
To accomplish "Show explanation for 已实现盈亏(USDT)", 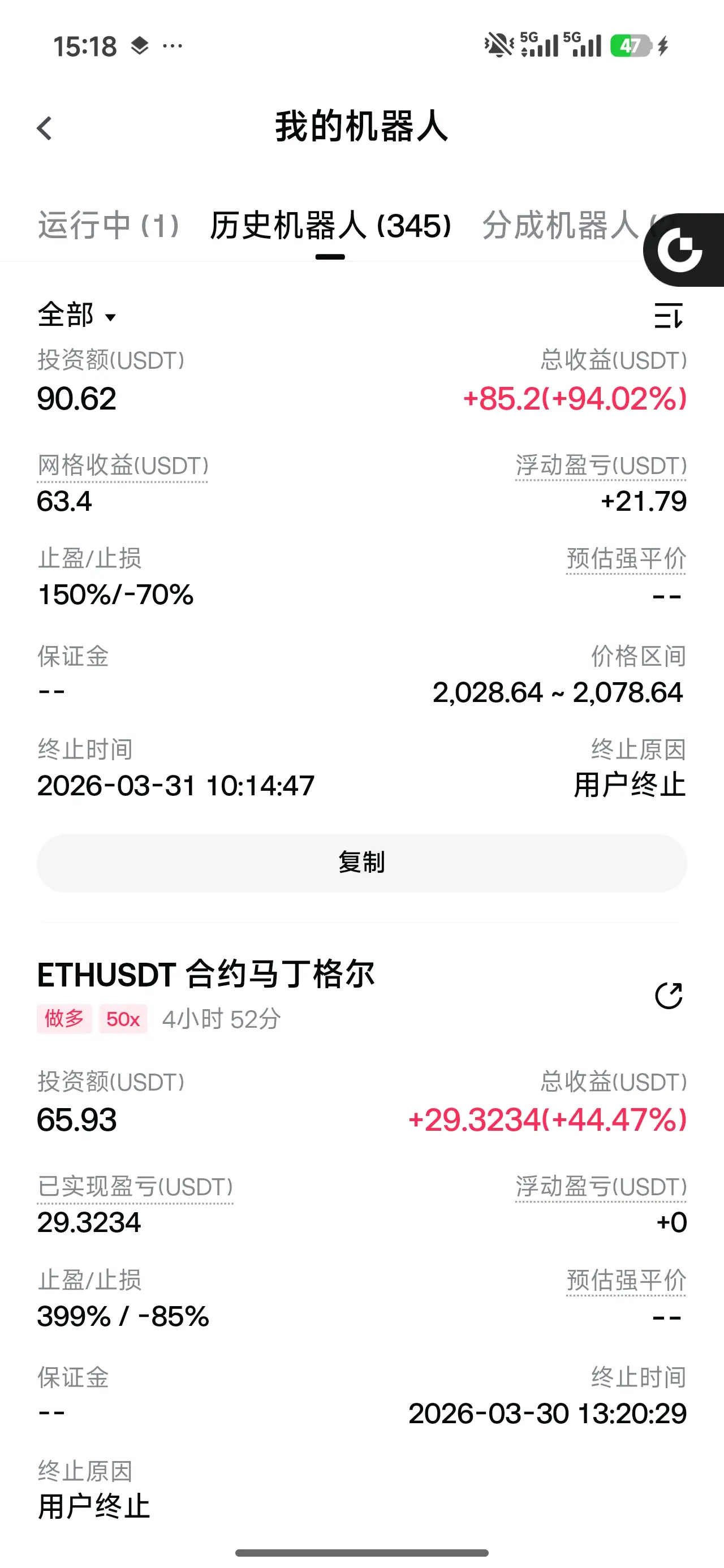I will coord(135,1187).
